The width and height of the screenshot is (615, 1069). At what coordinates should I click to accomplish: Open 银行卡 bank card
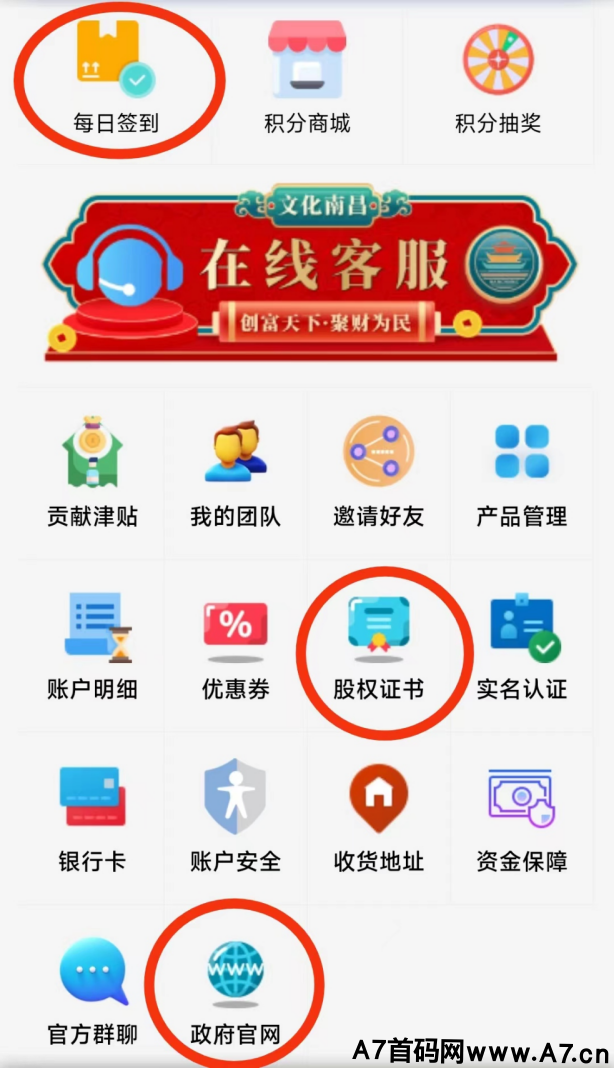click(92, 817)
